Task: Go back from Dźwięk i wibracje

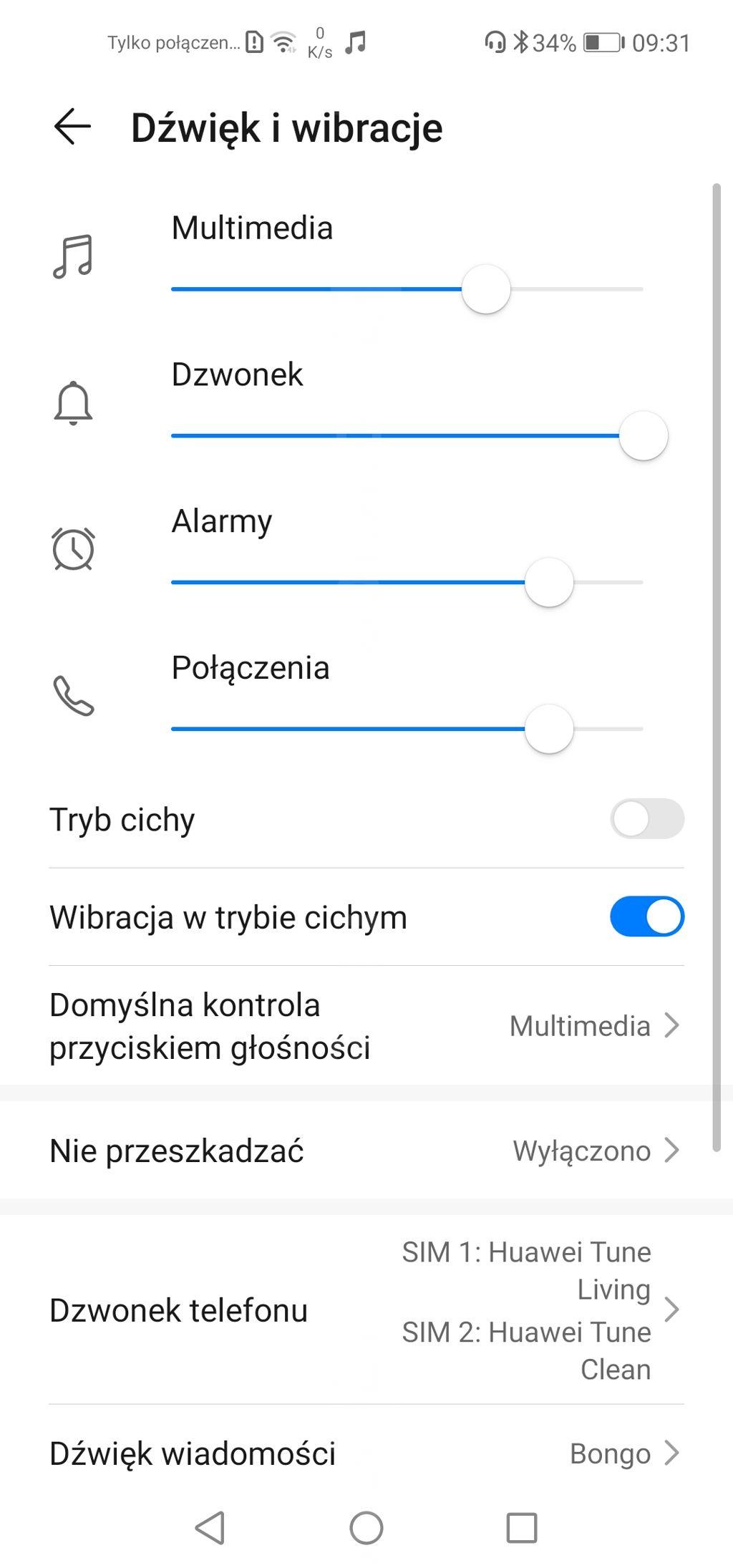Action: (72, 127)
